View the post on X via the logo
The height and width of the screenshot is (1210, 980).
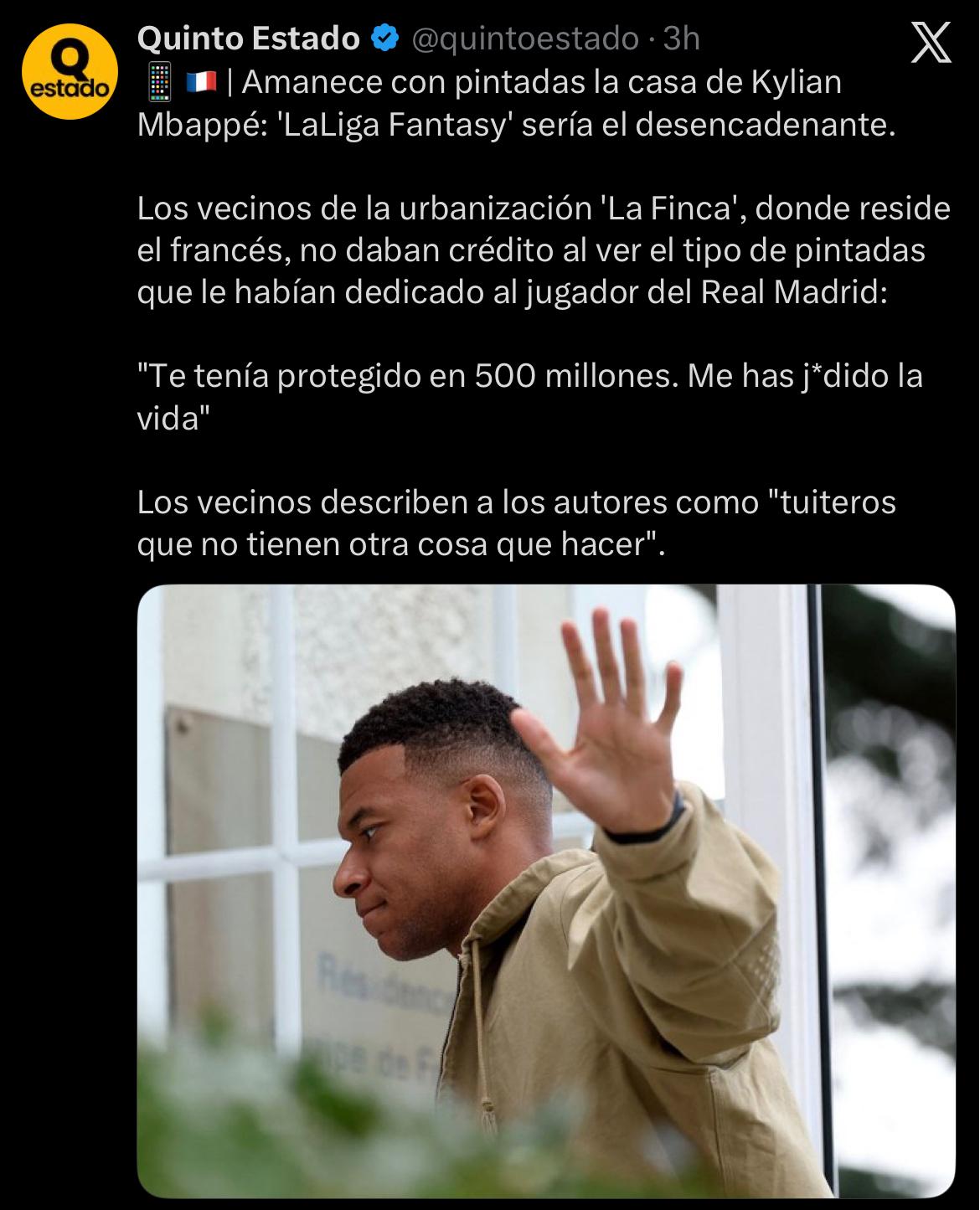pyautogui.click(x=931, y=44)
